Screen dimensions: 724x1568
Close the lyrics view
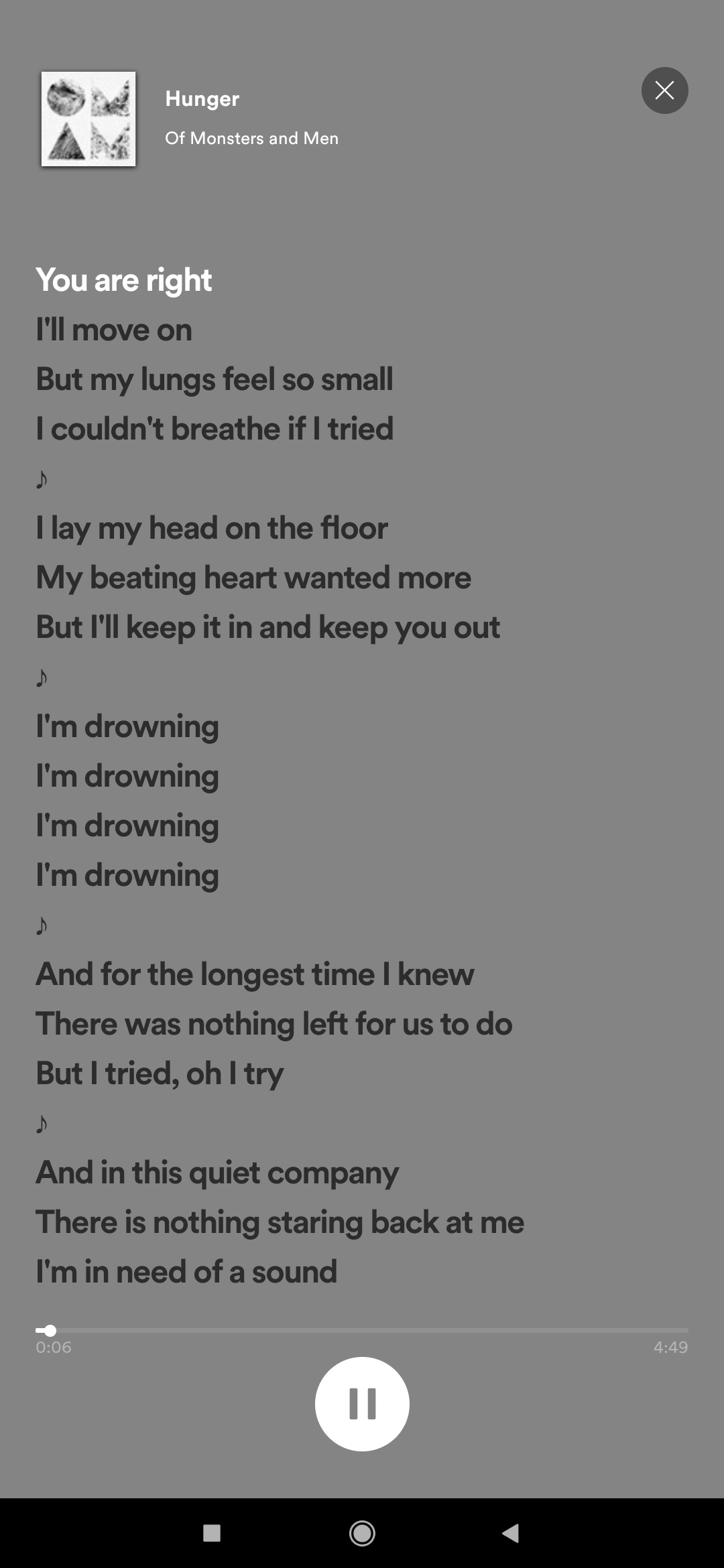[x=664, y=90]
